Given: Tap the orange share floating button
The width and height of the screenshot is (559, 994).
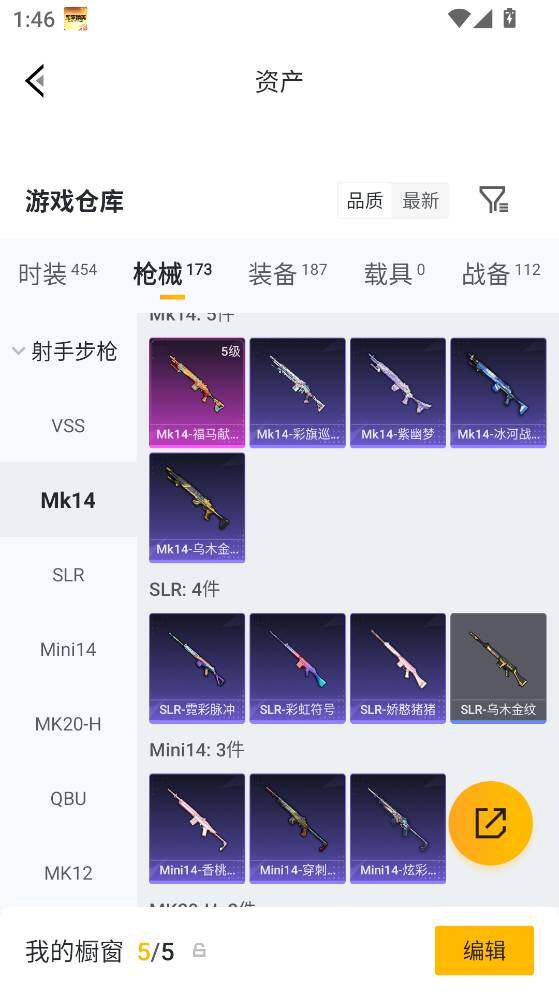Looking at the screenshot, I should (491, 823).
